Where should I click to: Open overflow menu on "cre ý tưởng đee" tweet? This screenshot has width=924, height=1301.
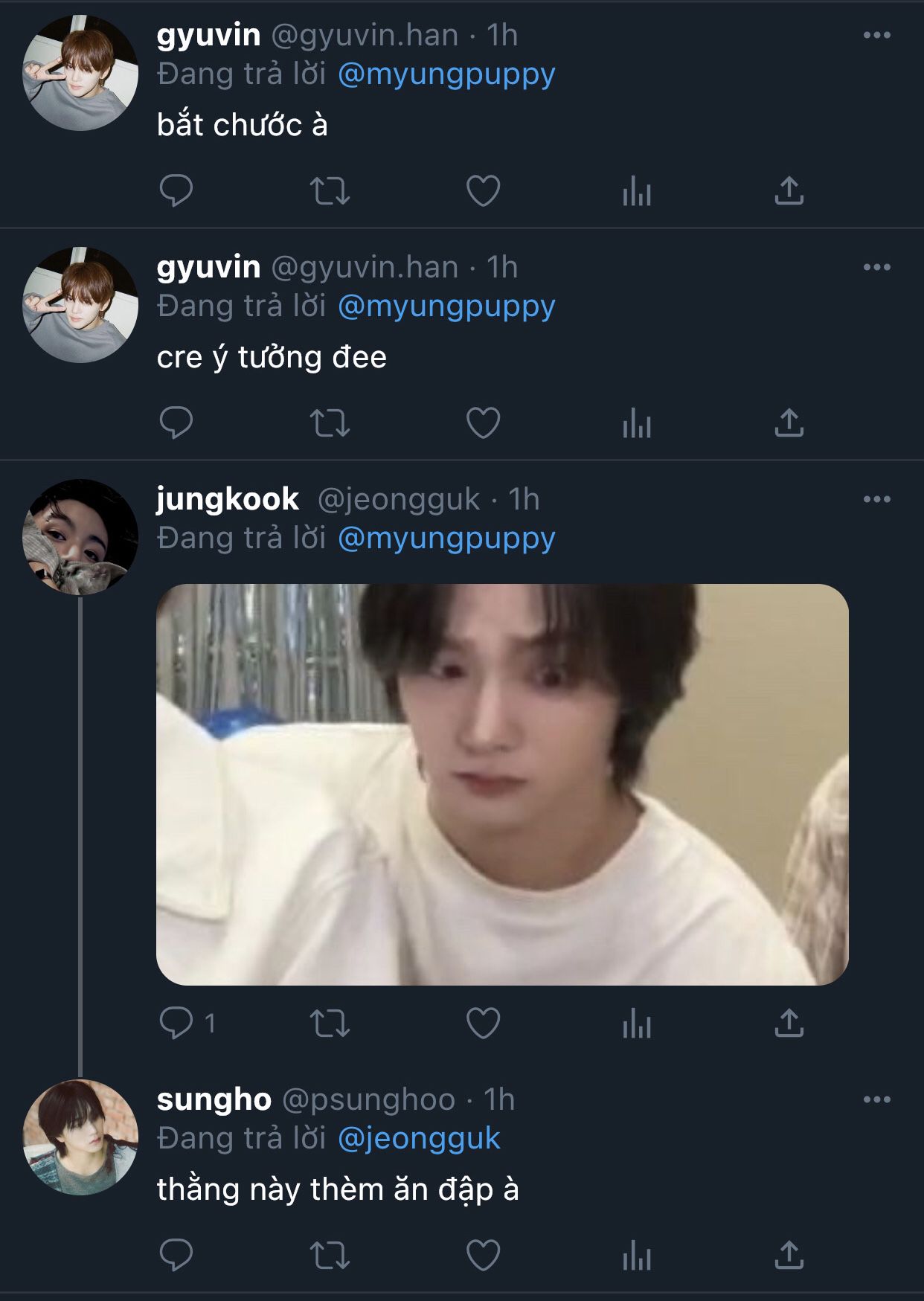tap(876, 267)
